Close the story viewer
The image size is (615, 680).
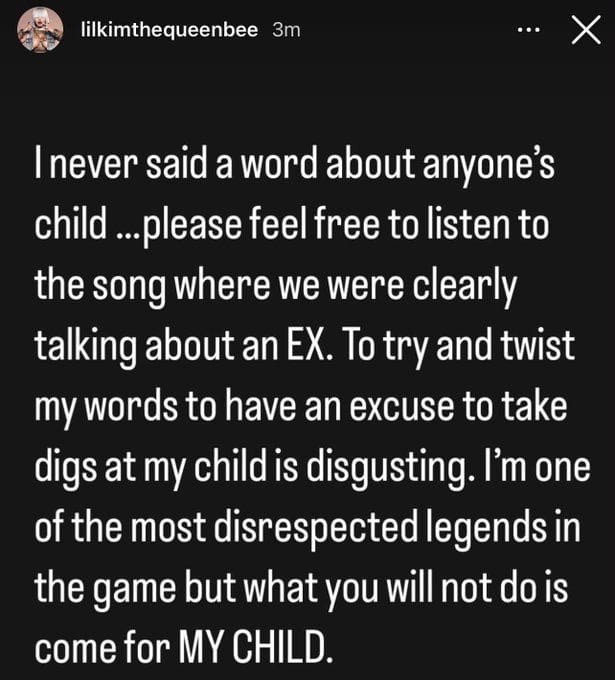583,31
